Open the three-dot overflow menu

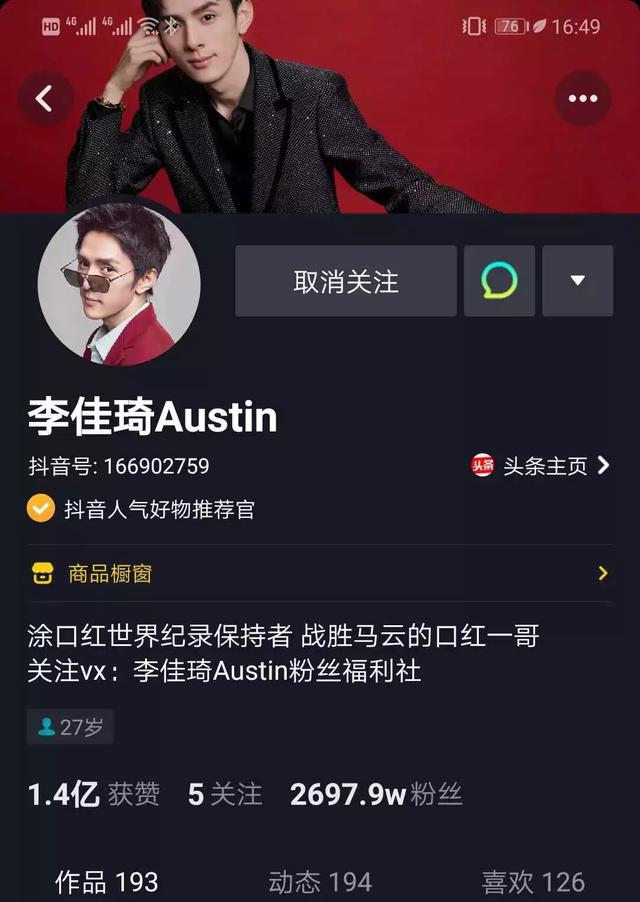pyautogui.click(x=582, y=98)
